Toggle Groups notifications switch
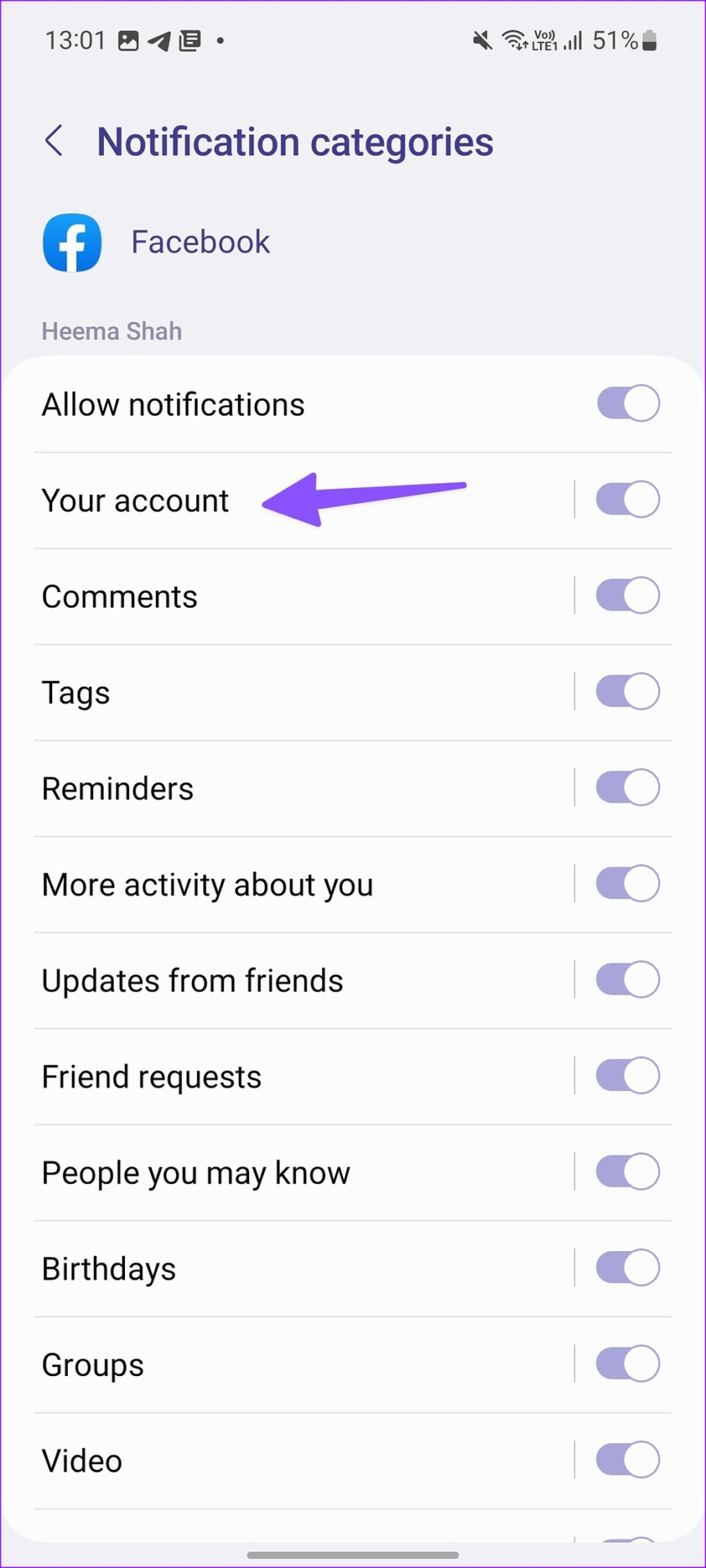The width and height of the screenshot is (706, 1568). [628, 1363]
